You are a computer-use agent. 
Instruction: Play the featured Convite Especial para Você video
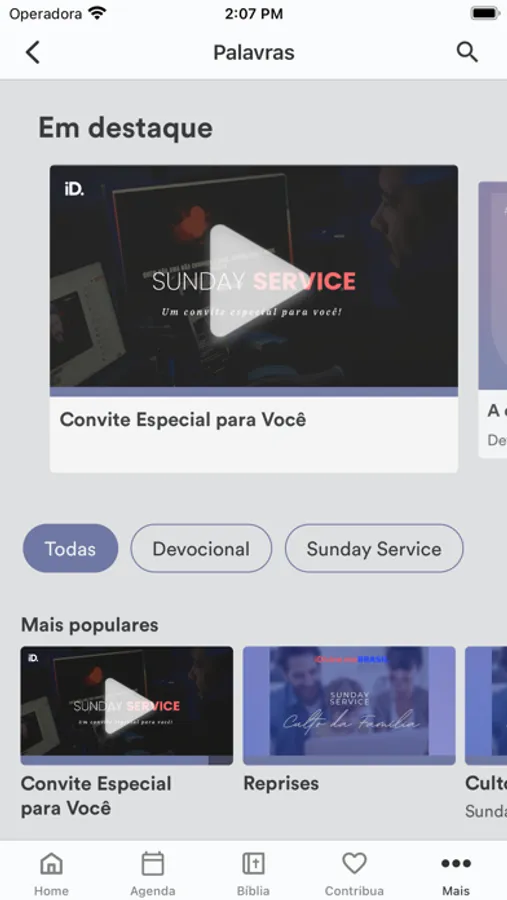(x=254, y=280)
